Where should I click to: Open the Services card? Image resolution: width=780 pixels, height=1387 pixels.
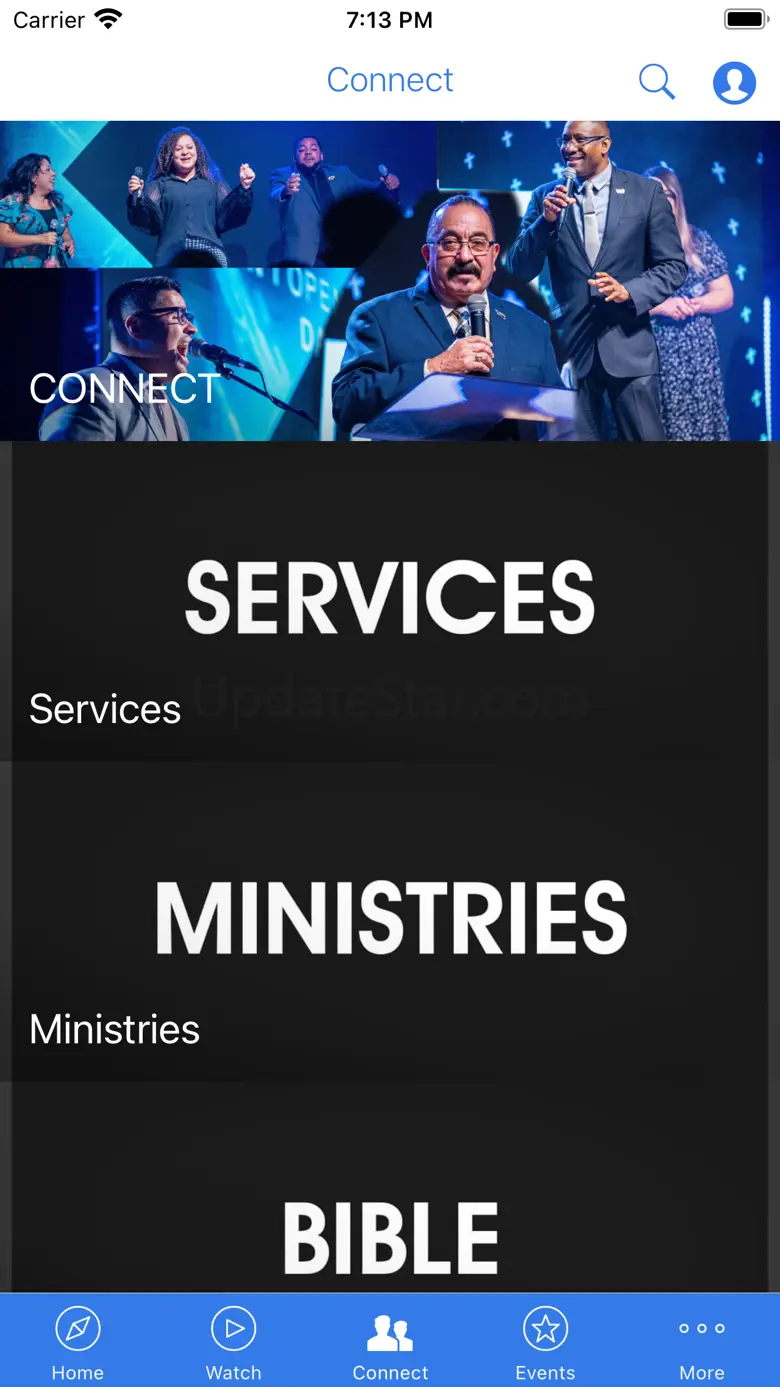pyautogui.click(x=390, y=601)
